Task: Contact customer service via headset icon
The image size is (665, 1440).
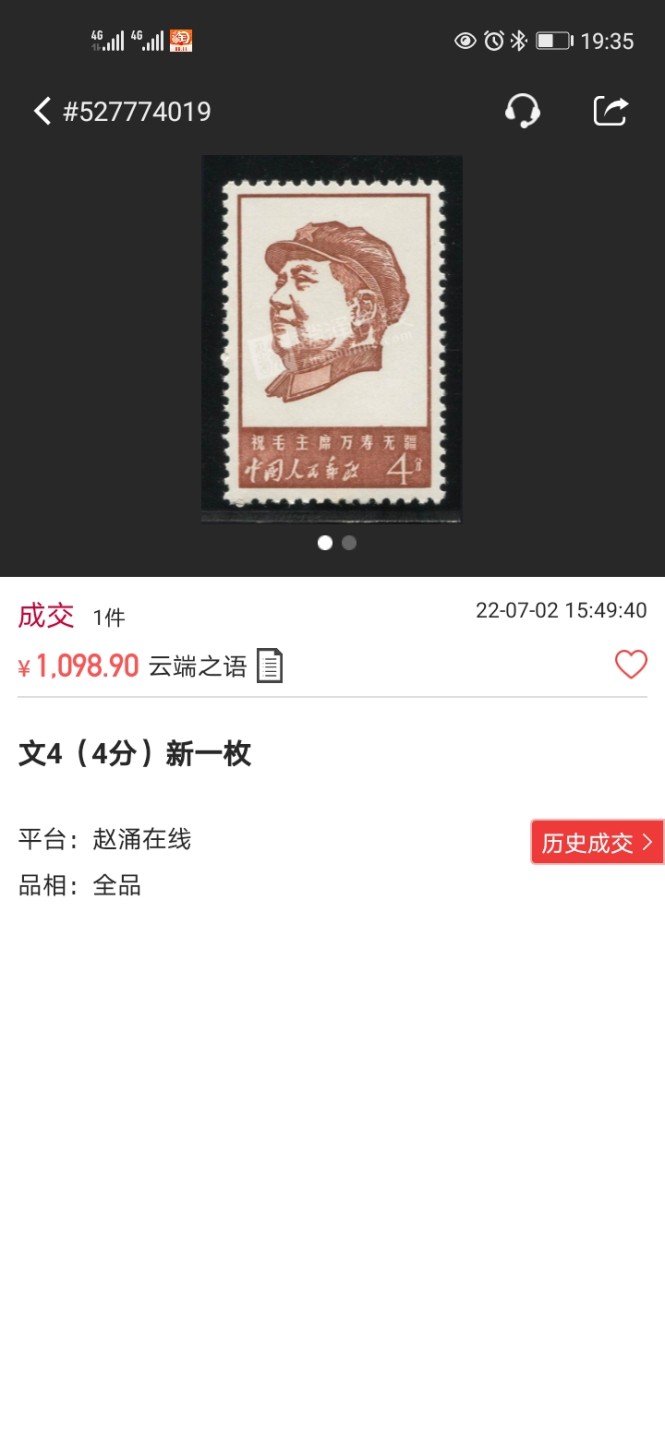Action: 522,111
